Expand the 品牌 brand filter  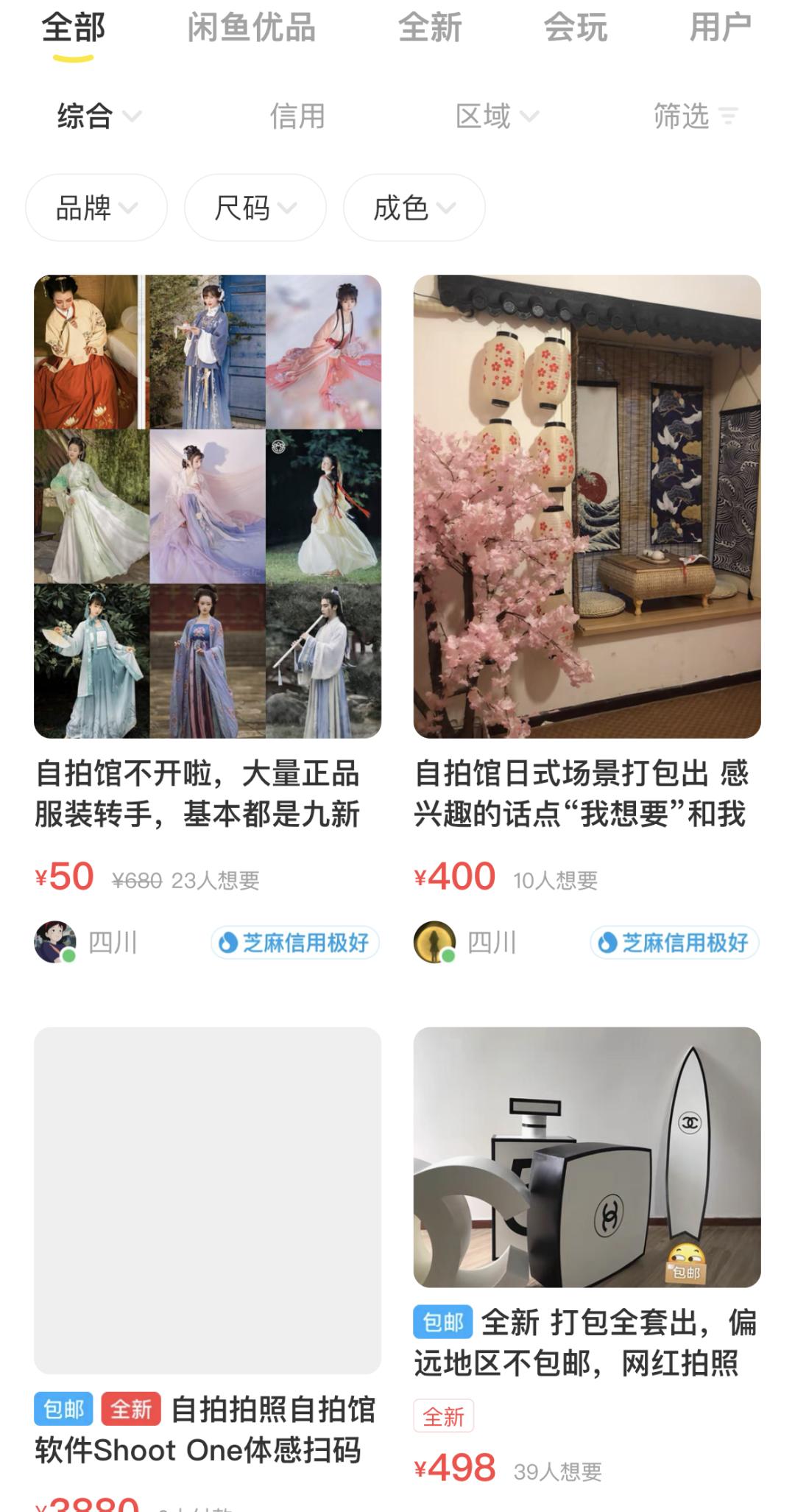[x=95, y=208]
